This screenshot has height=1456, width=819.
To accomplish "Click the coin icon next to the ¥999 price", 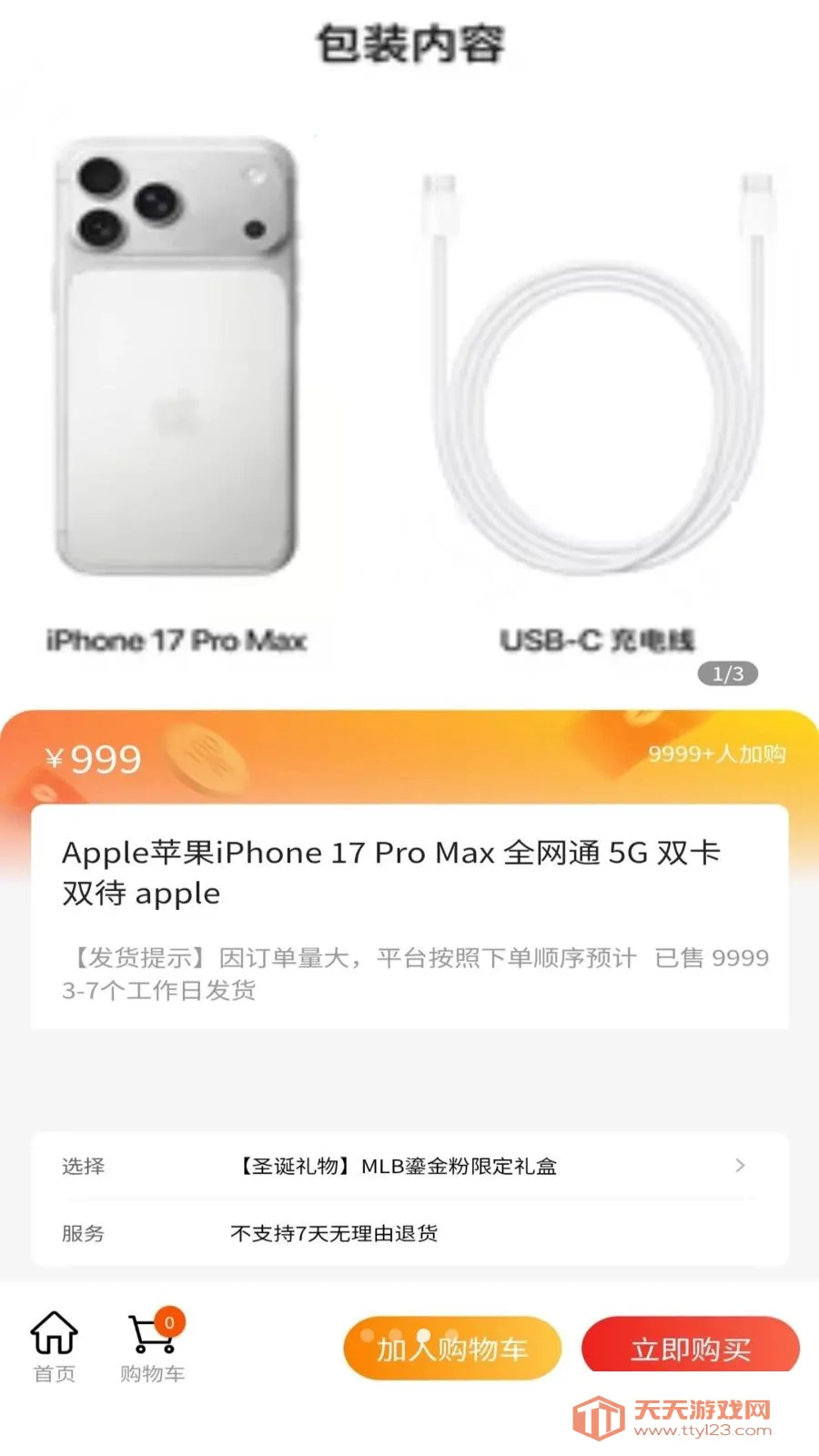I will coord(206,758).
